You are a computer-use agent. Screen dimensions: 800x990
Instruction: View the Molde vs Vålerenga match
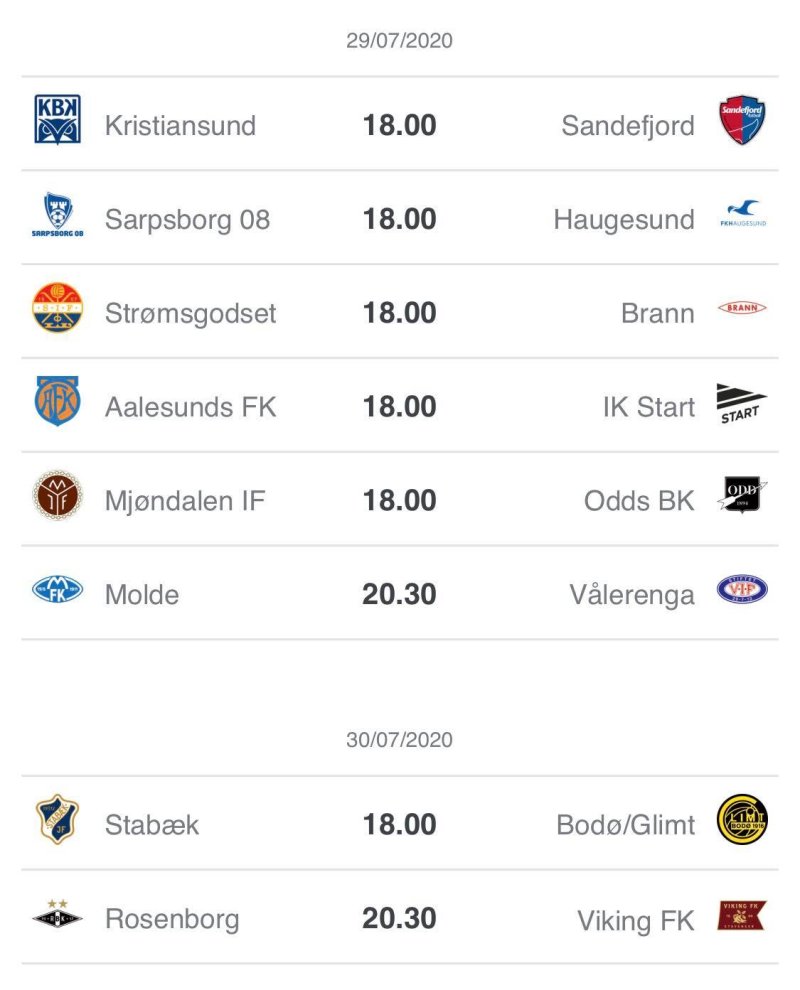399,594
